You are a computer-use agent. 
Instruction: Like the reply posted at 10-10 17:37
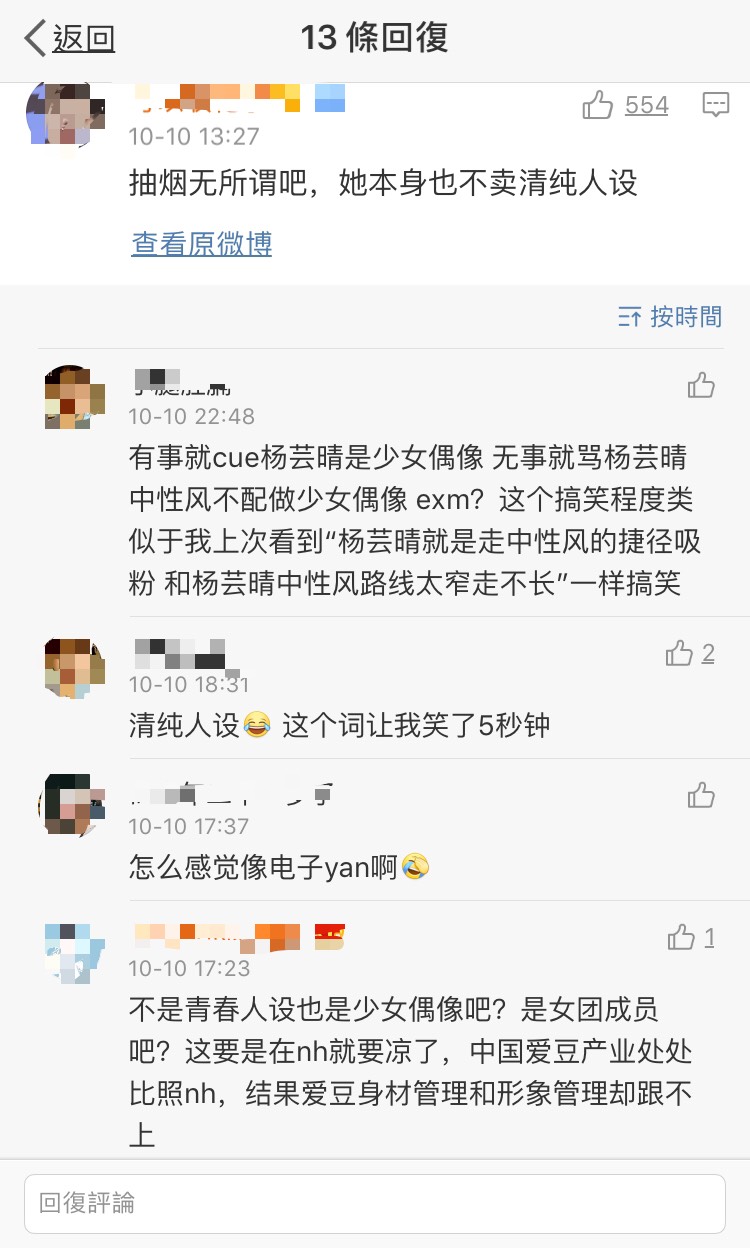click(x=701, y=795)
